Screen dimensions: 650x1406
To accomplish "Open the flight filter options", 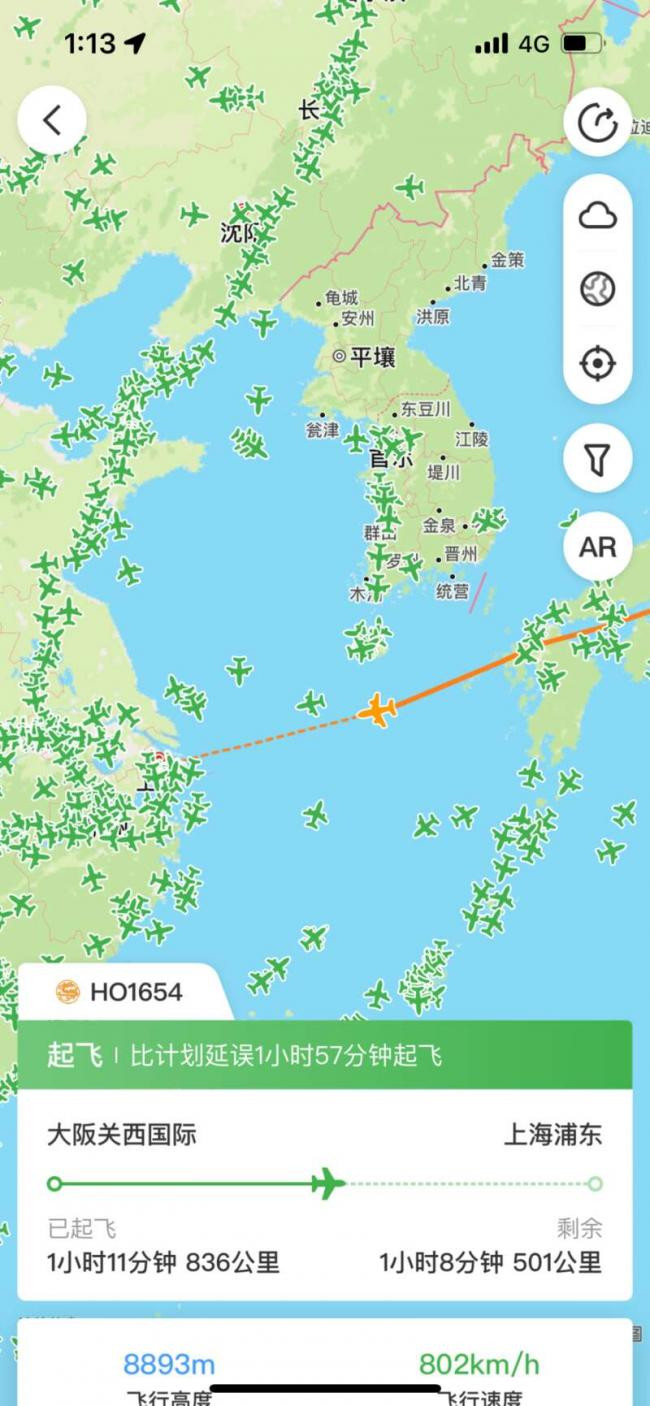I will point(597,459).
